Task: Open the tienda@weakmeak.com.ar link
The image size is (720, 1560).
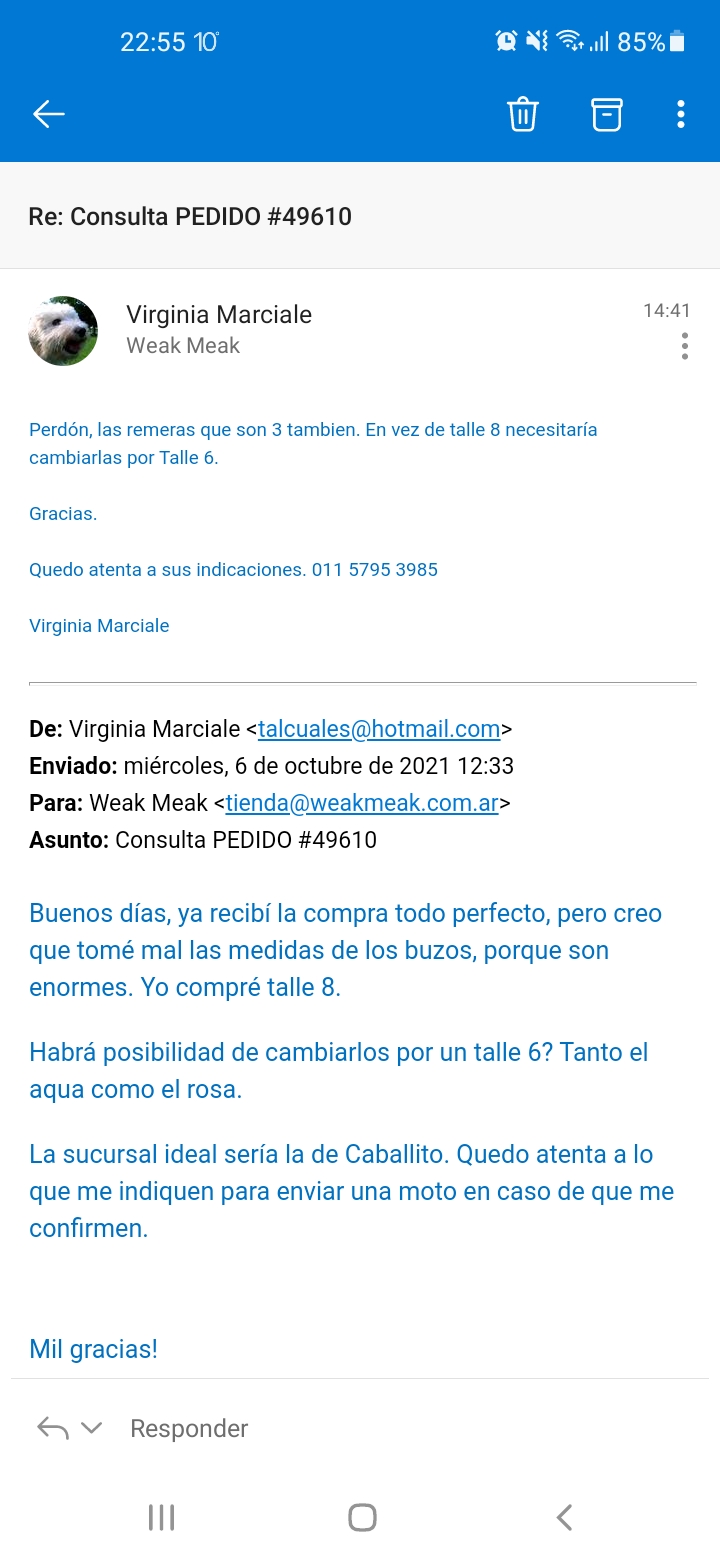Action: click(362, 802)
